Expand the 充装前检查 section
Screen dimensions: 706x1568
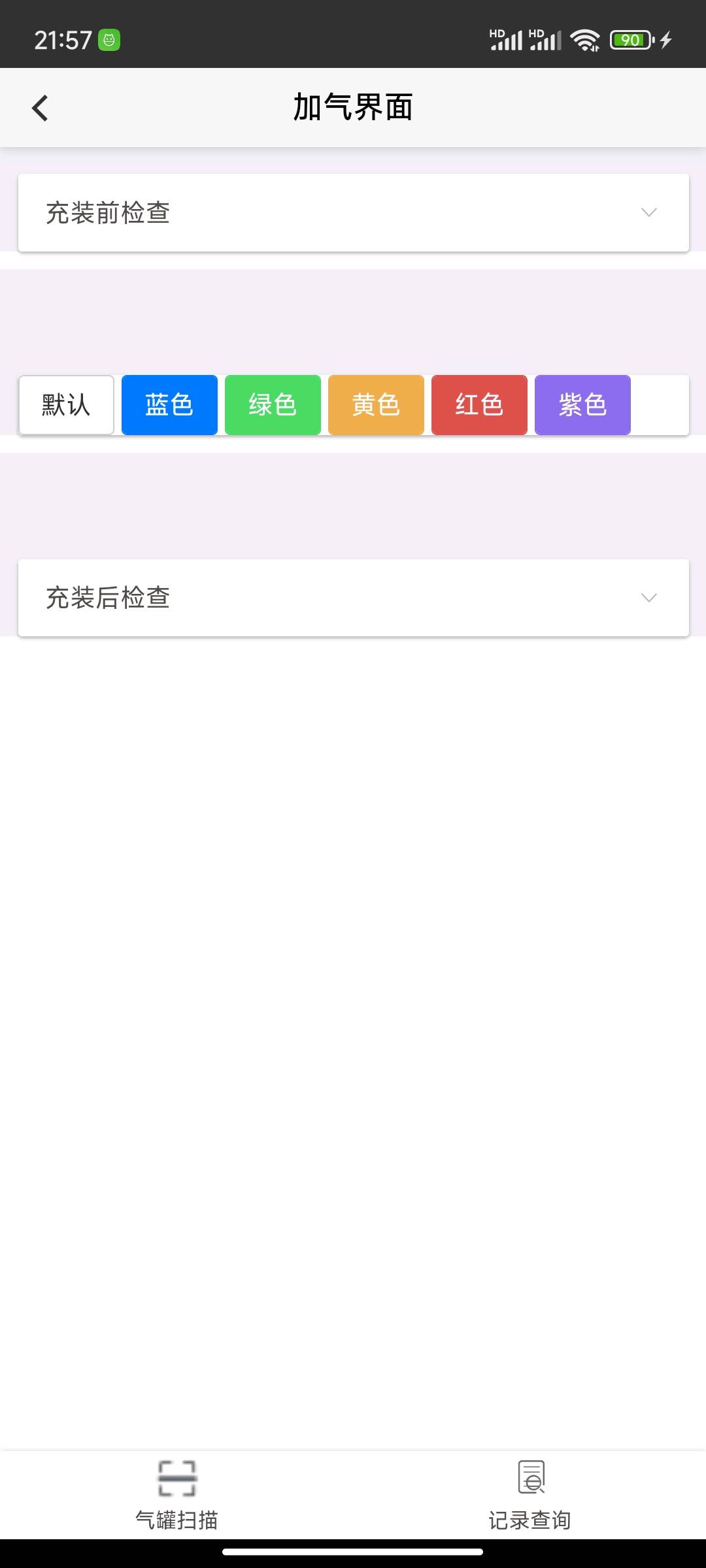click(353, 213)
